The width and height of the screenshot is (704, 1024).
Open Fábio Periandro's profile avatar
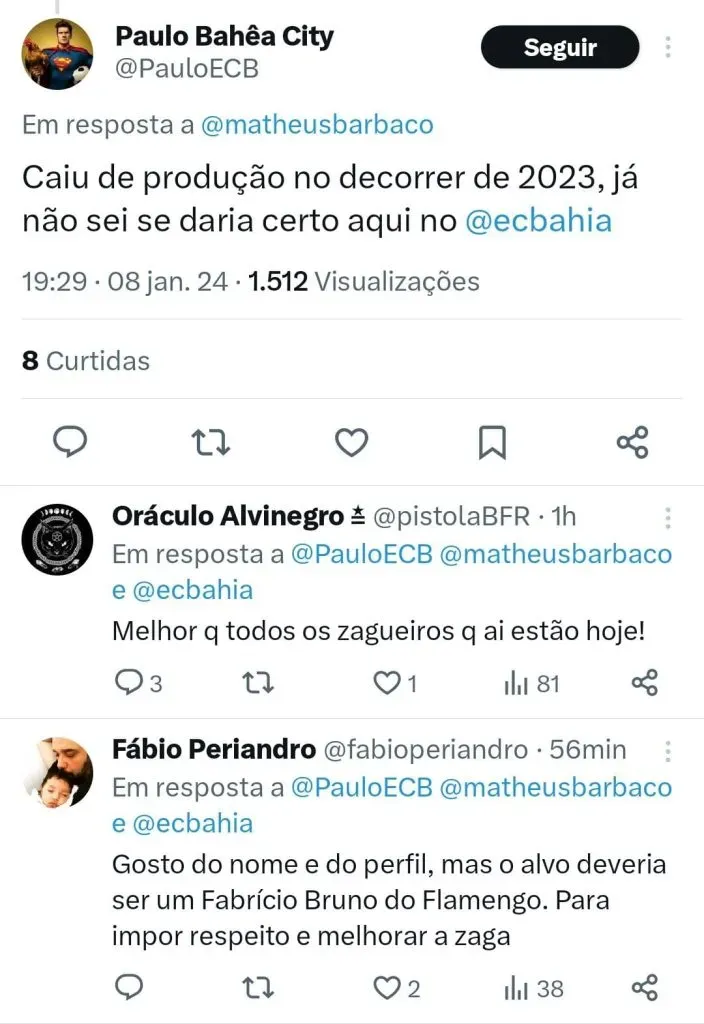57,772
